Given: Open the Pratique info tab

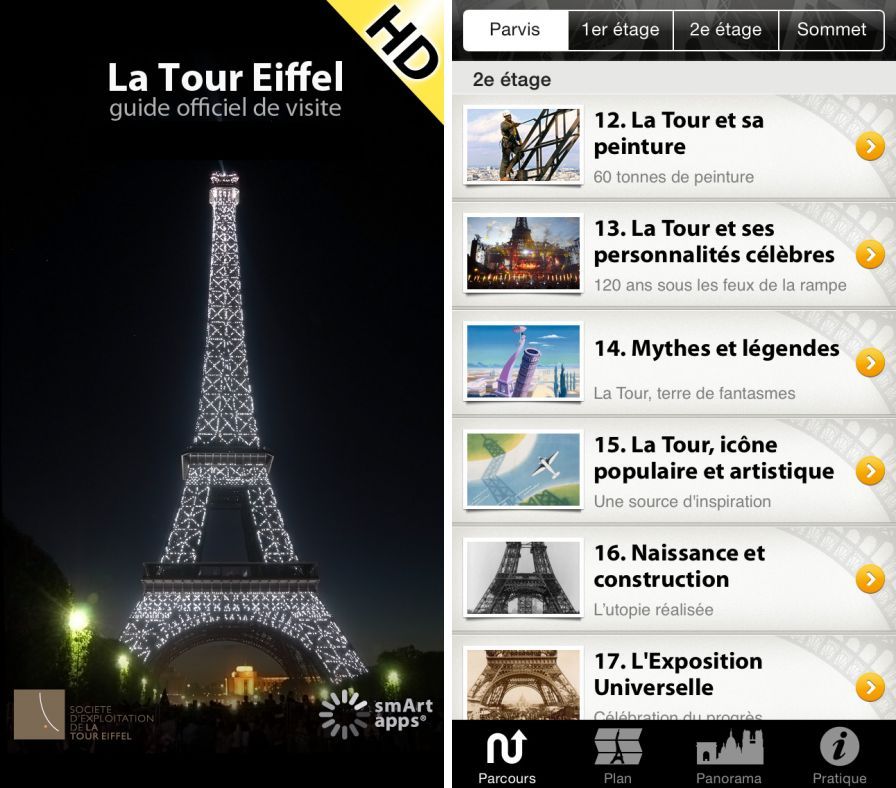Looking at the screenshot, I should point(839,755).
